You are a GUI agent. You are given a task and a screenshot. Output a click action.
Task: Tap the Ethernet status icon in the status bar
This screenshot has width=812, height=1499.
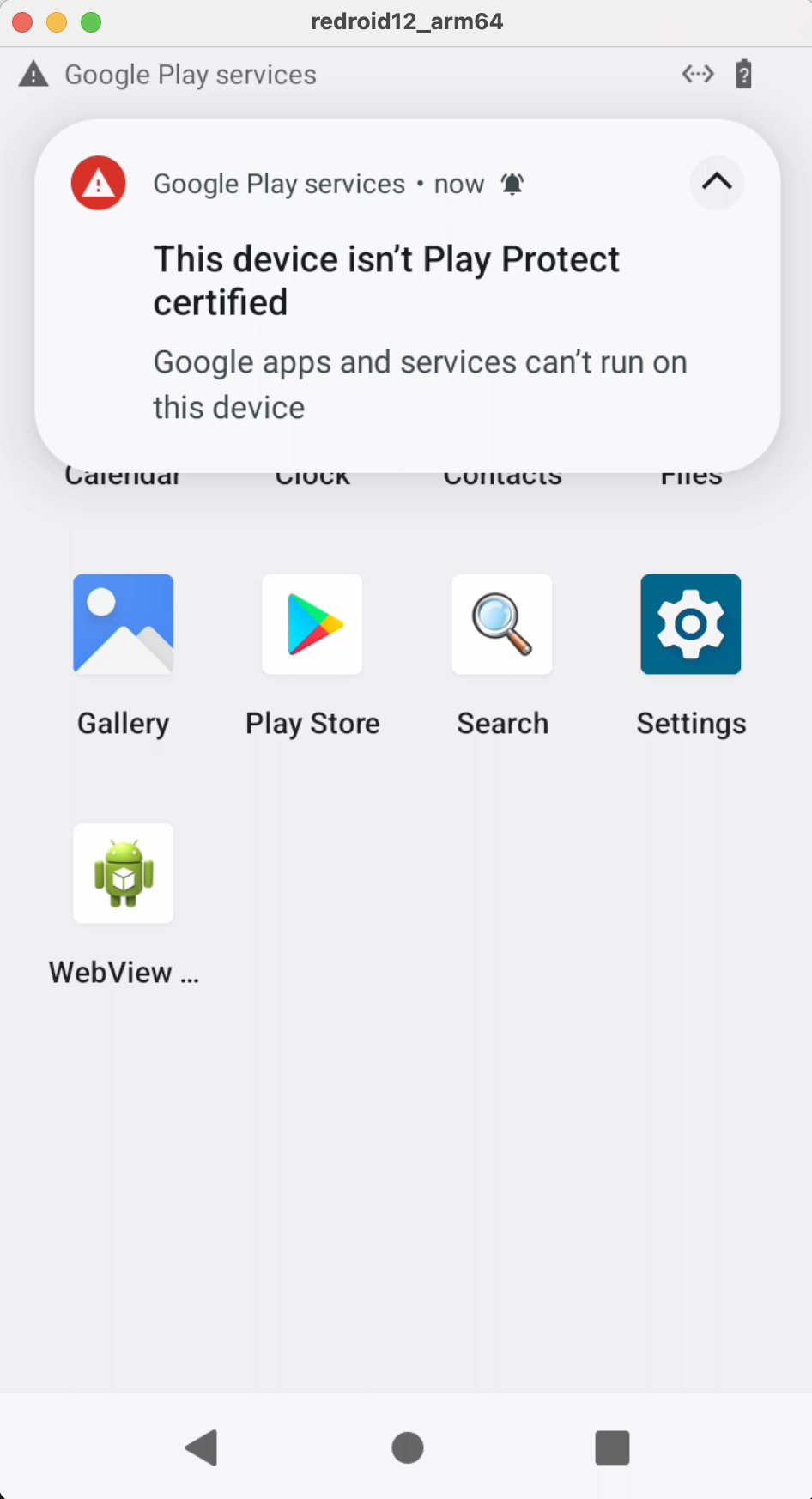tap(697, 74)
